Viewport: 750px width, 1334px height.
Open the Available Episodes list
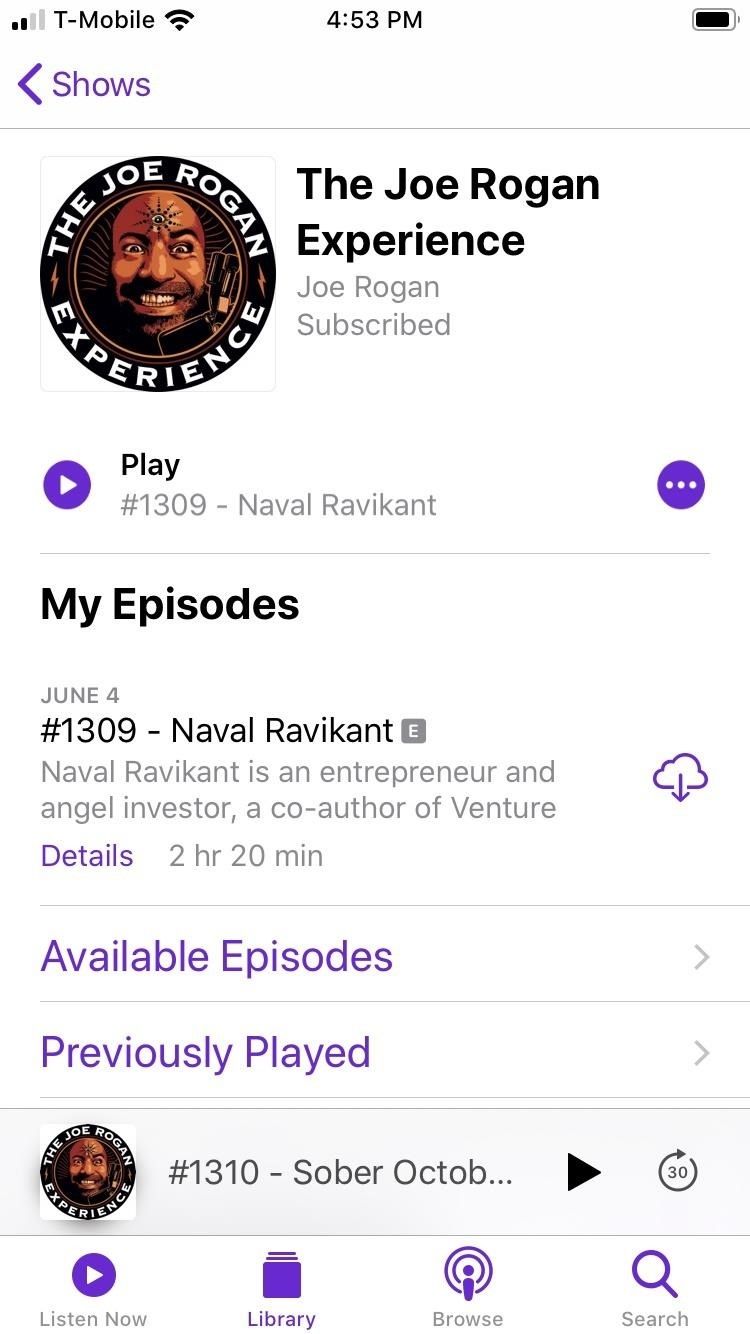[x=375, y=957]
